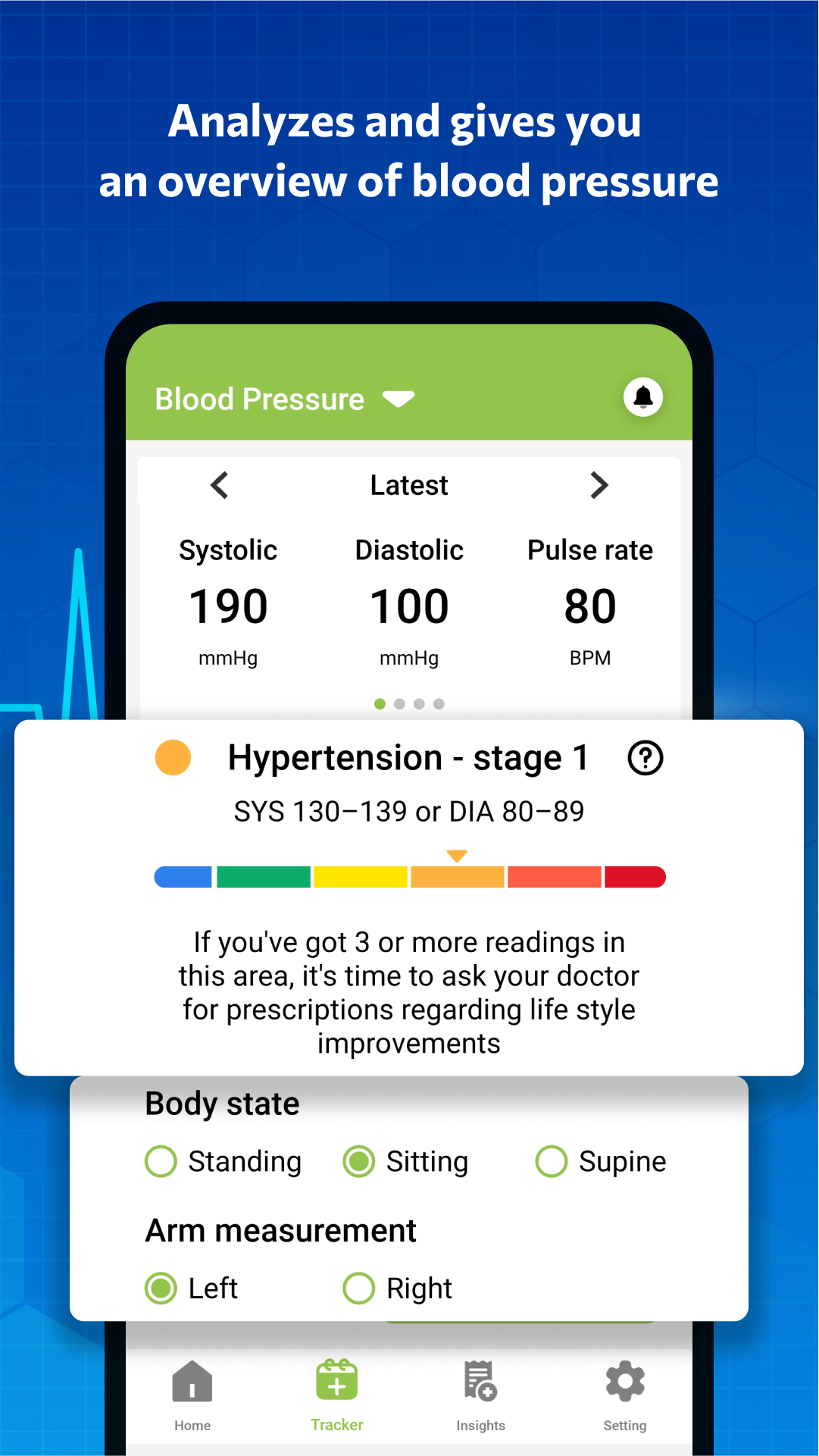
Task: Go to next reading with right arrow
Action: tap(599, 485)
